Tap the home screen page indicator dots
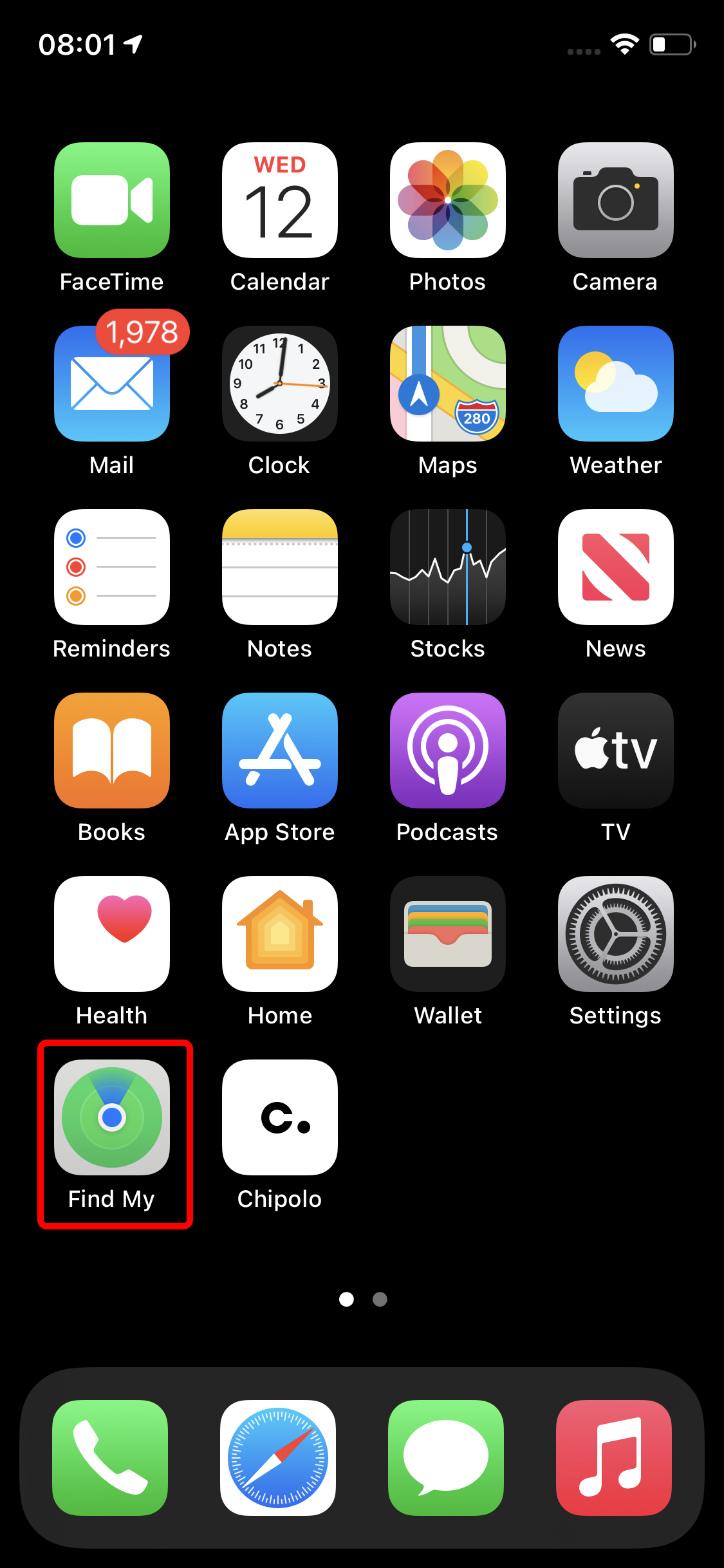Image resolution: width=724 pixels, height=1568 pixels. coord(362,1299)
